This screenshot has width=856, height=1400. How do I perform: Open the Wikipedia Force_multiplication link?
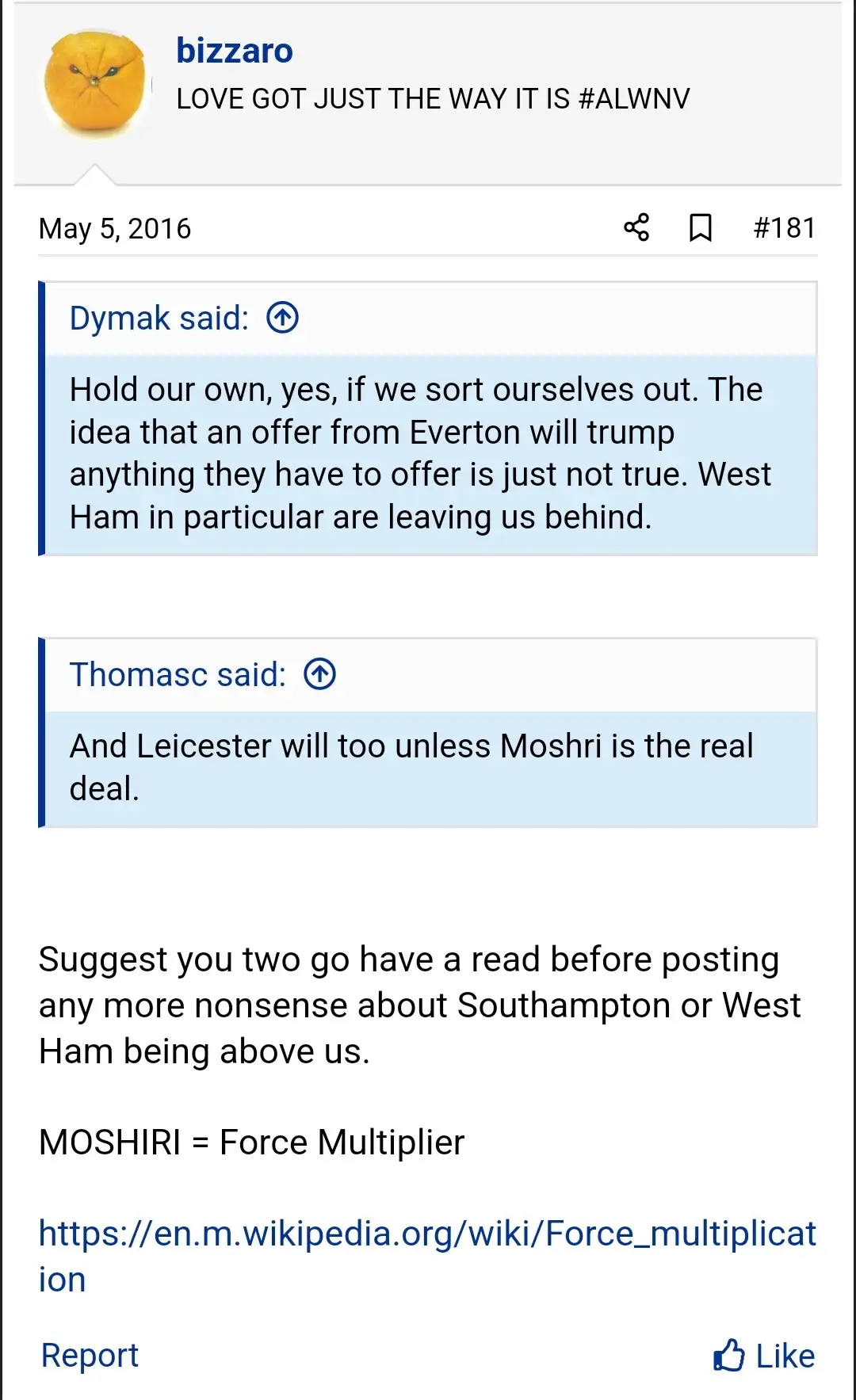coord(426,1234)
